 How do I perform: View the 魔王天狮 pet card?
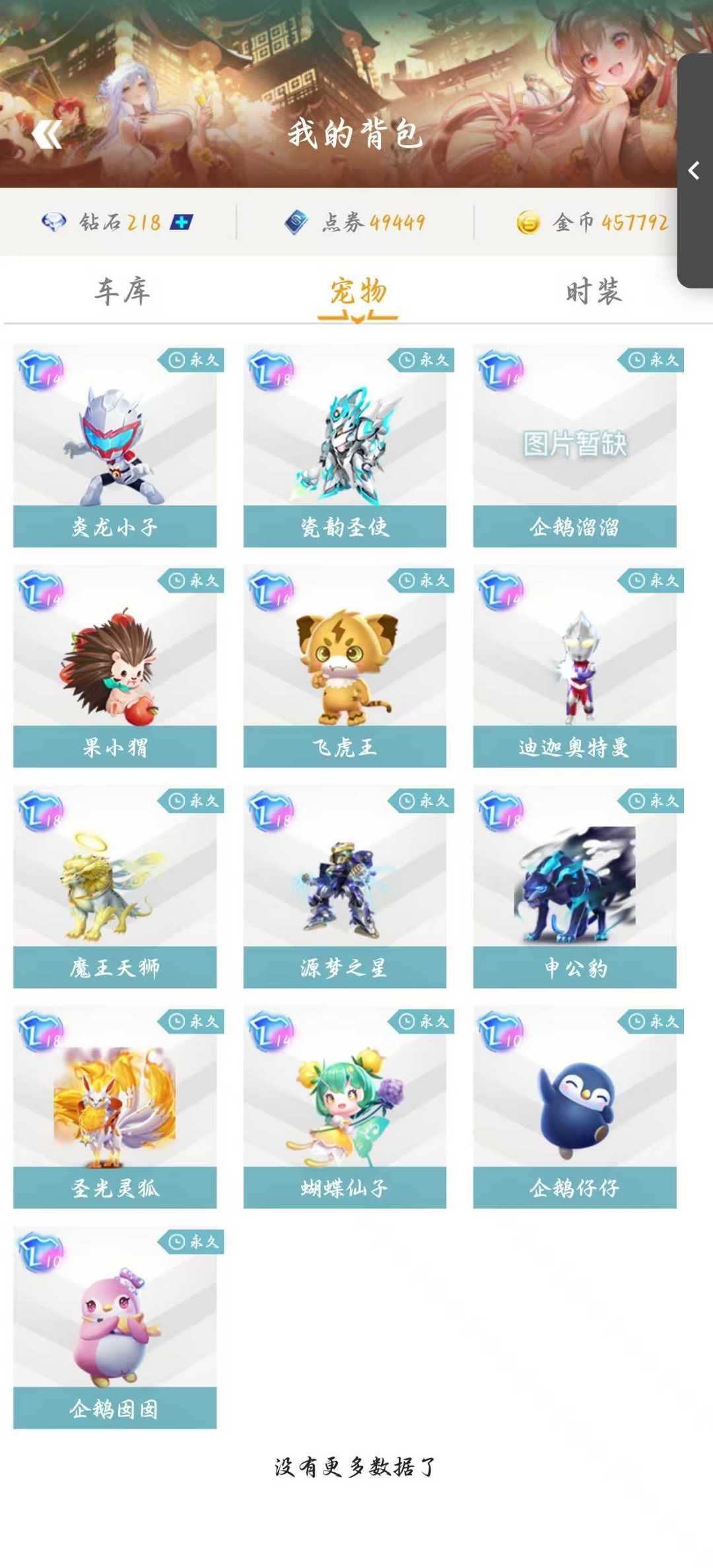coord(115,887)
